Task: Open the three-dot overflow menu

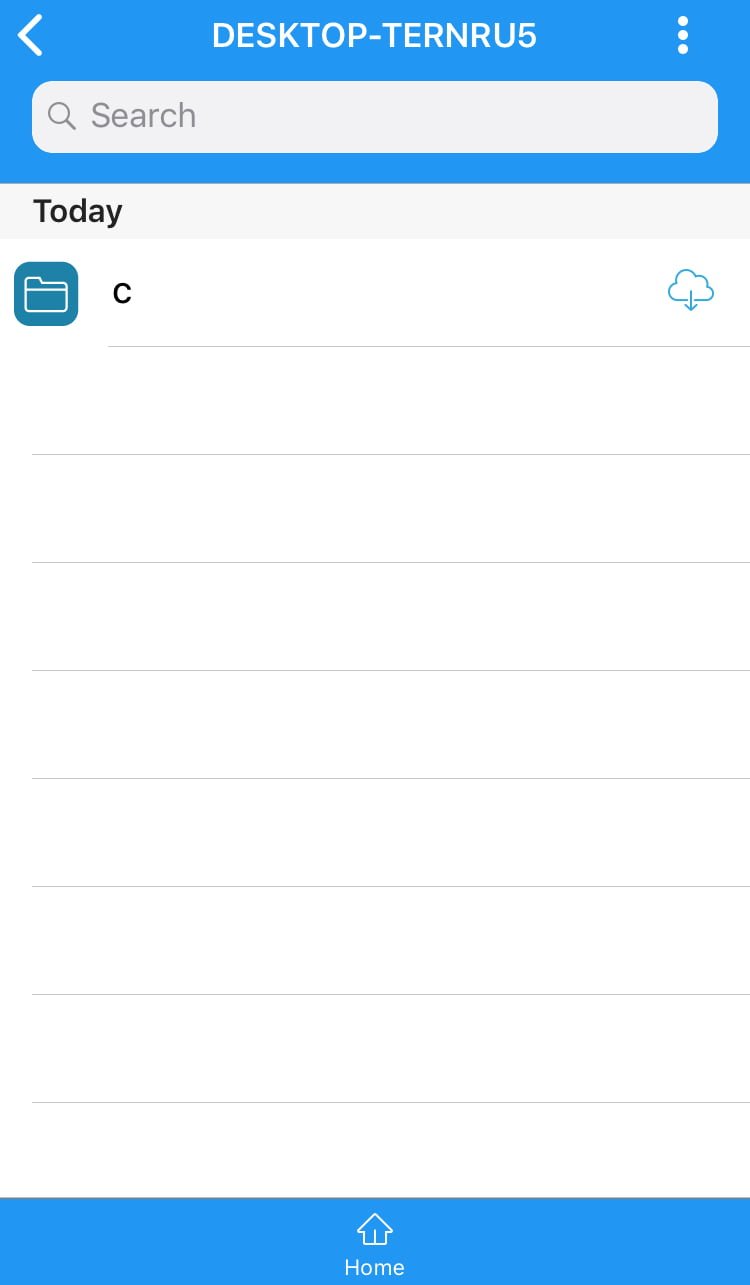Action: (683, 36)
